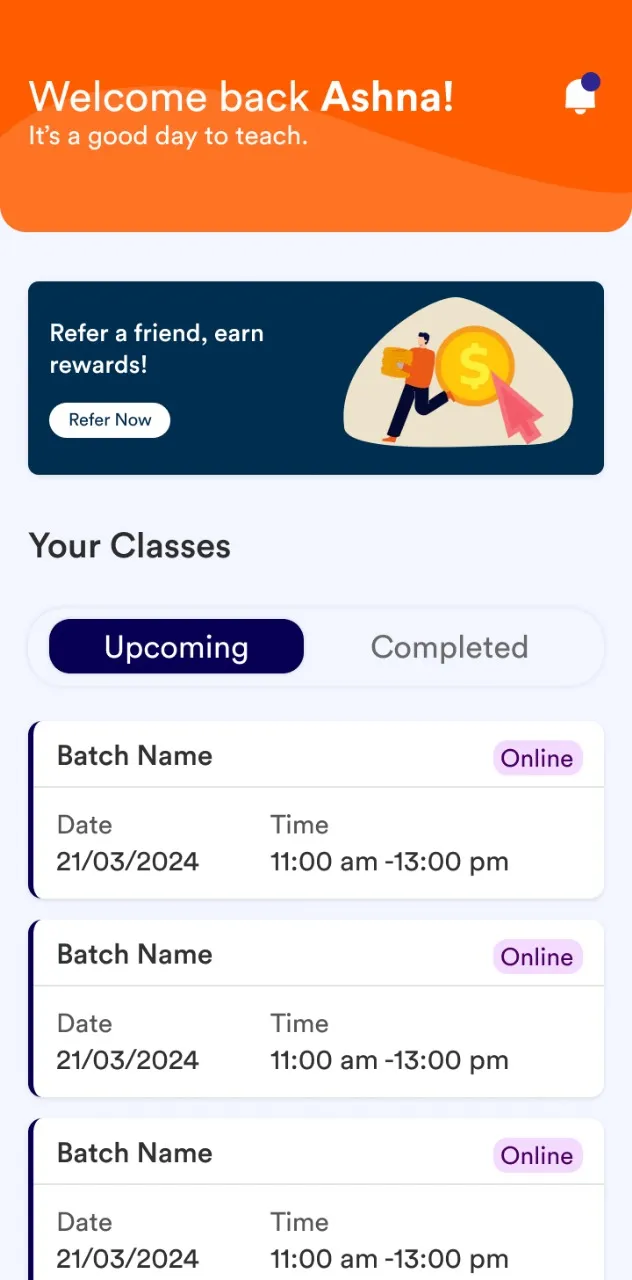Open the notifications bell
632x1280 pixels.
pos(580,96)
